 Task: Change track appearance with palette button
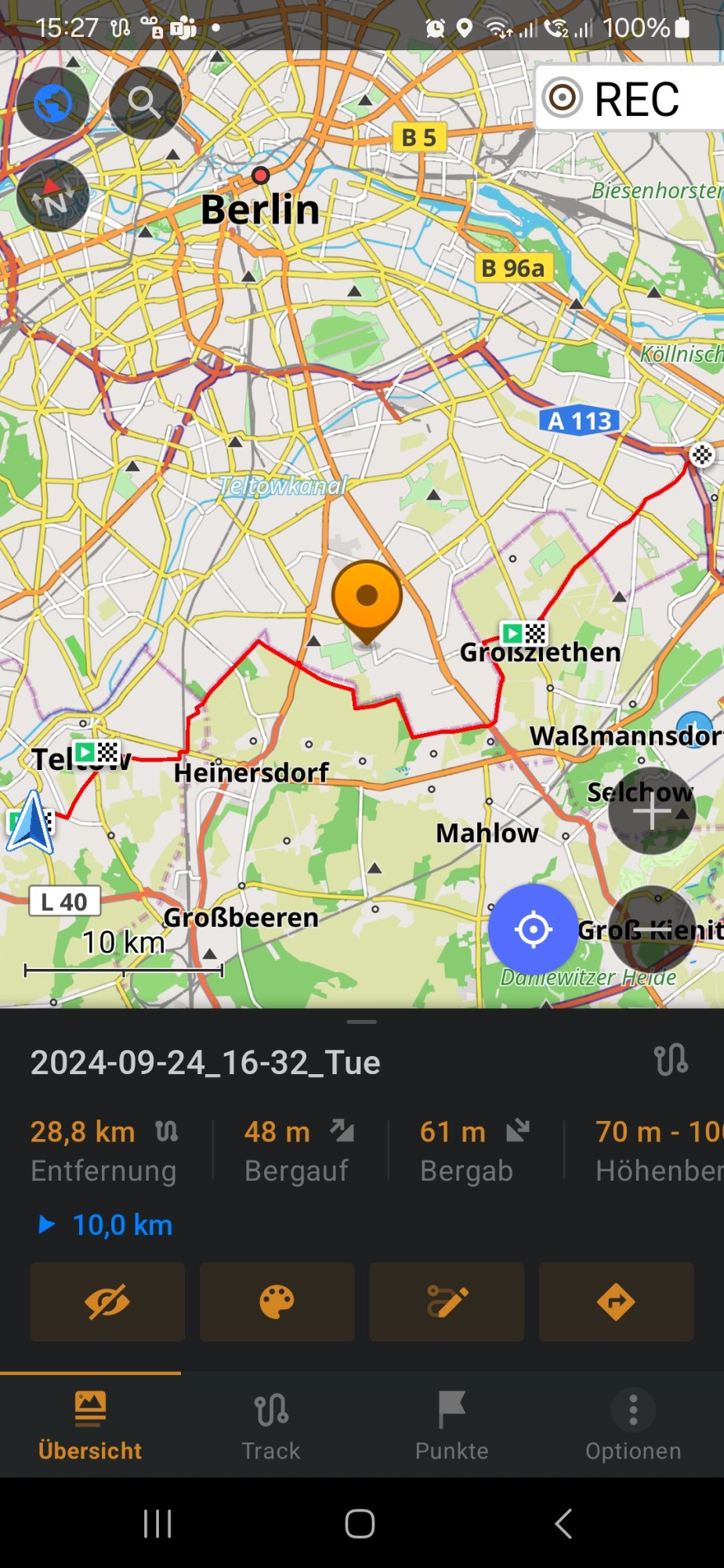coord(277,1302)
